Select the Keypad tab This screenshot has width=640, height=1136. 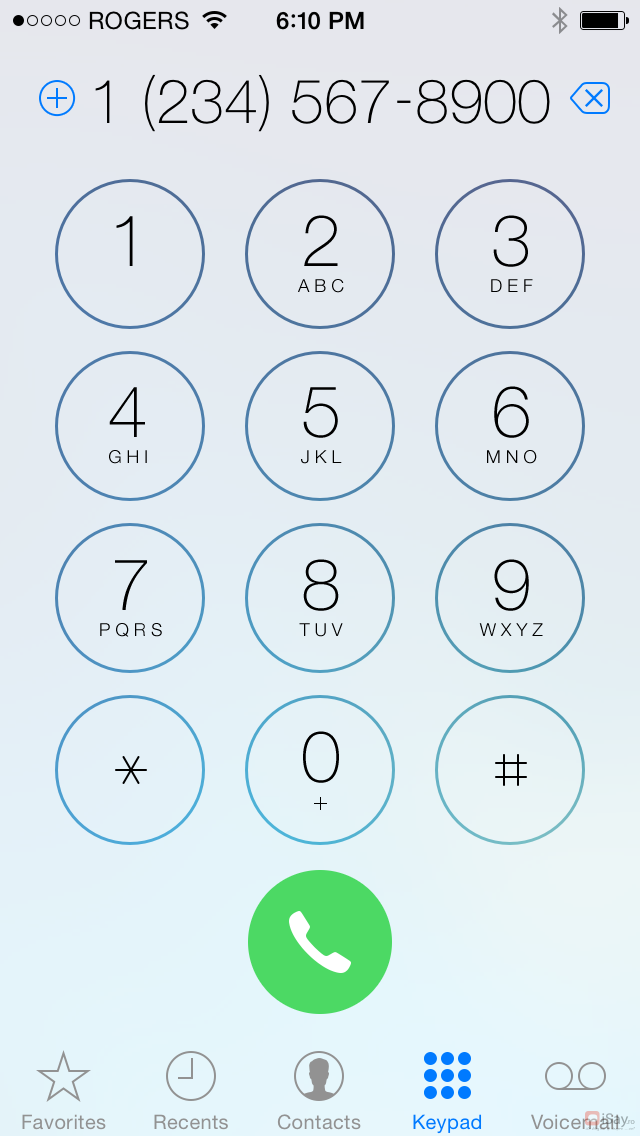[x=447, y=1090]
